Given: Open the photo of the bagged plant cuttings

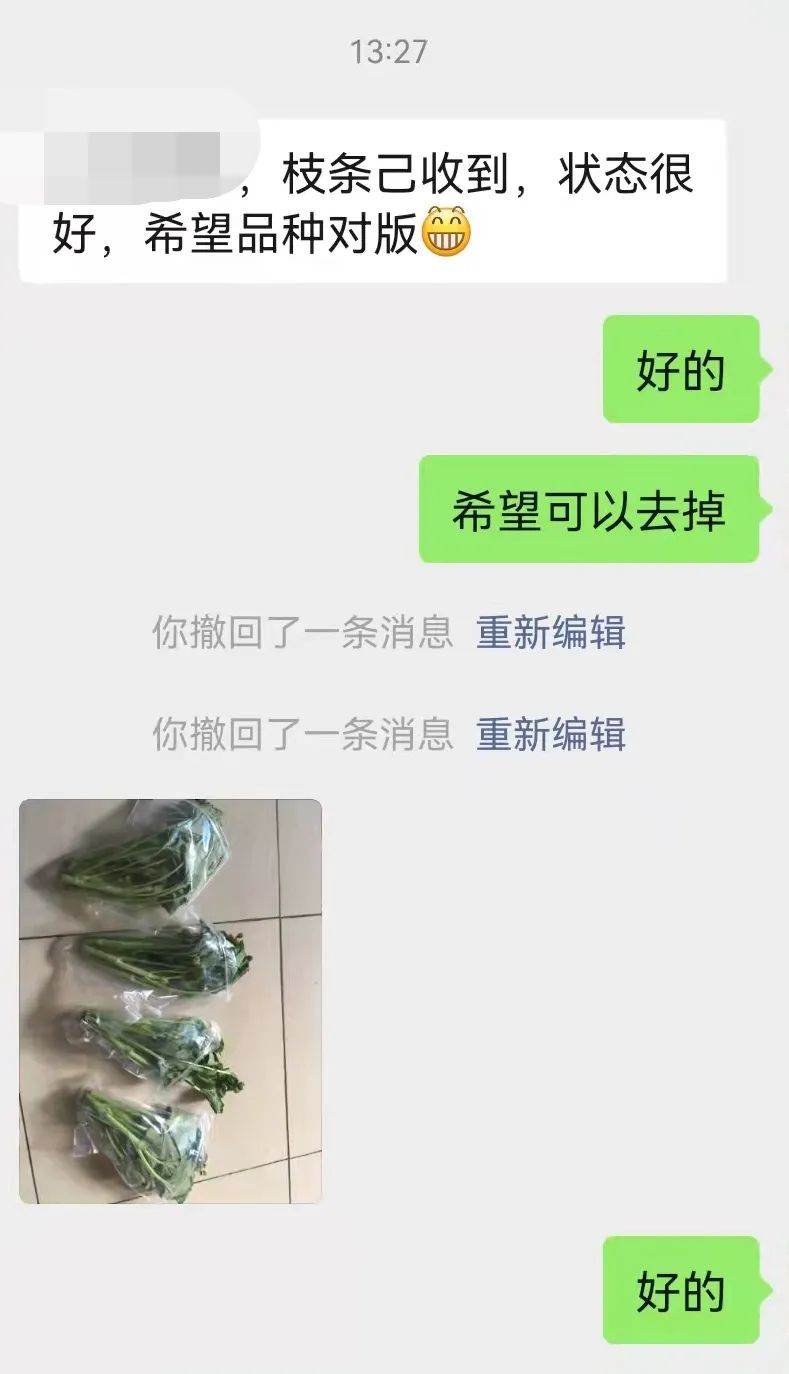Looking at the screenshot, I should coord(170,1000).
